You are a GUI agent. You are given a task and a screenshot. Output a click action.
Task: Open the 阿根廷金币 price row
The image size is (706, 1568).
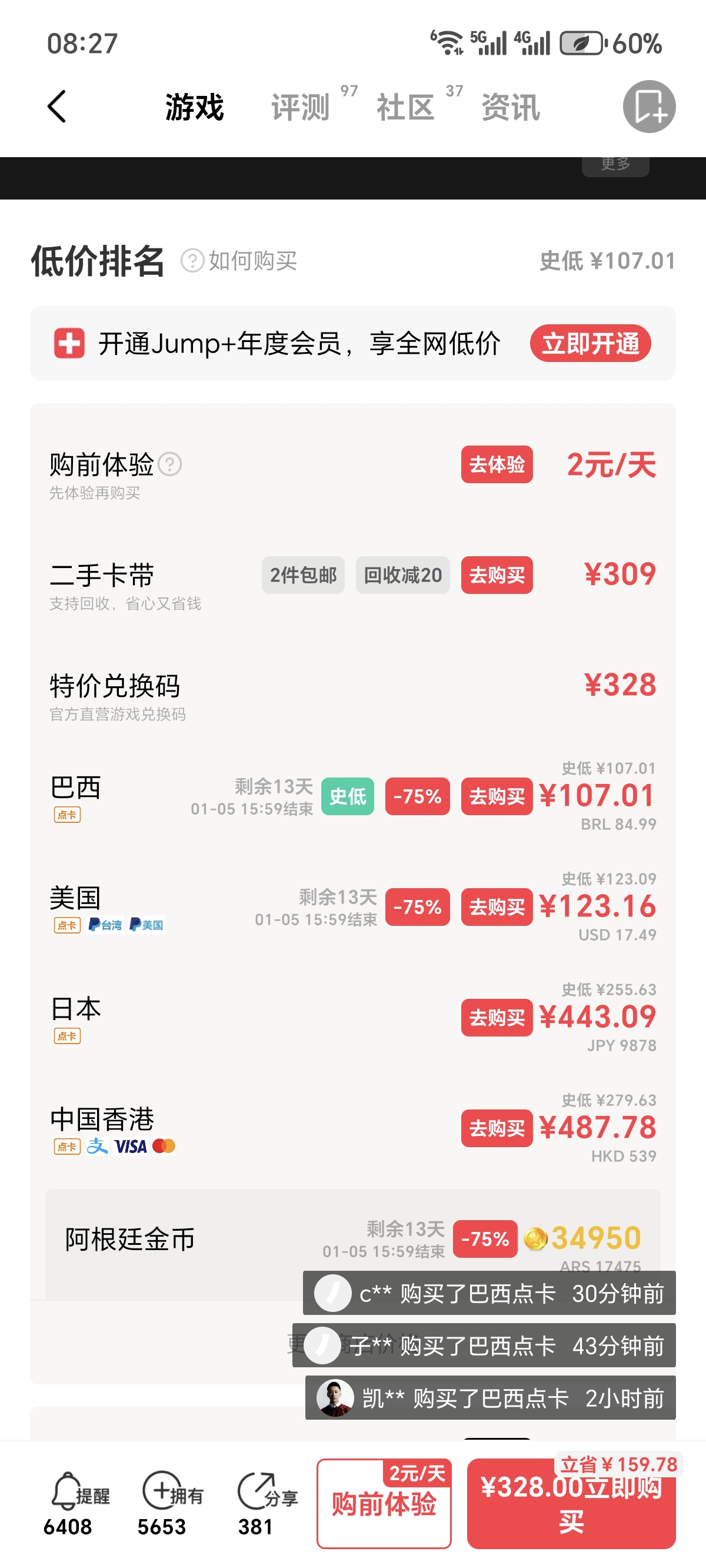[182, 1240]
